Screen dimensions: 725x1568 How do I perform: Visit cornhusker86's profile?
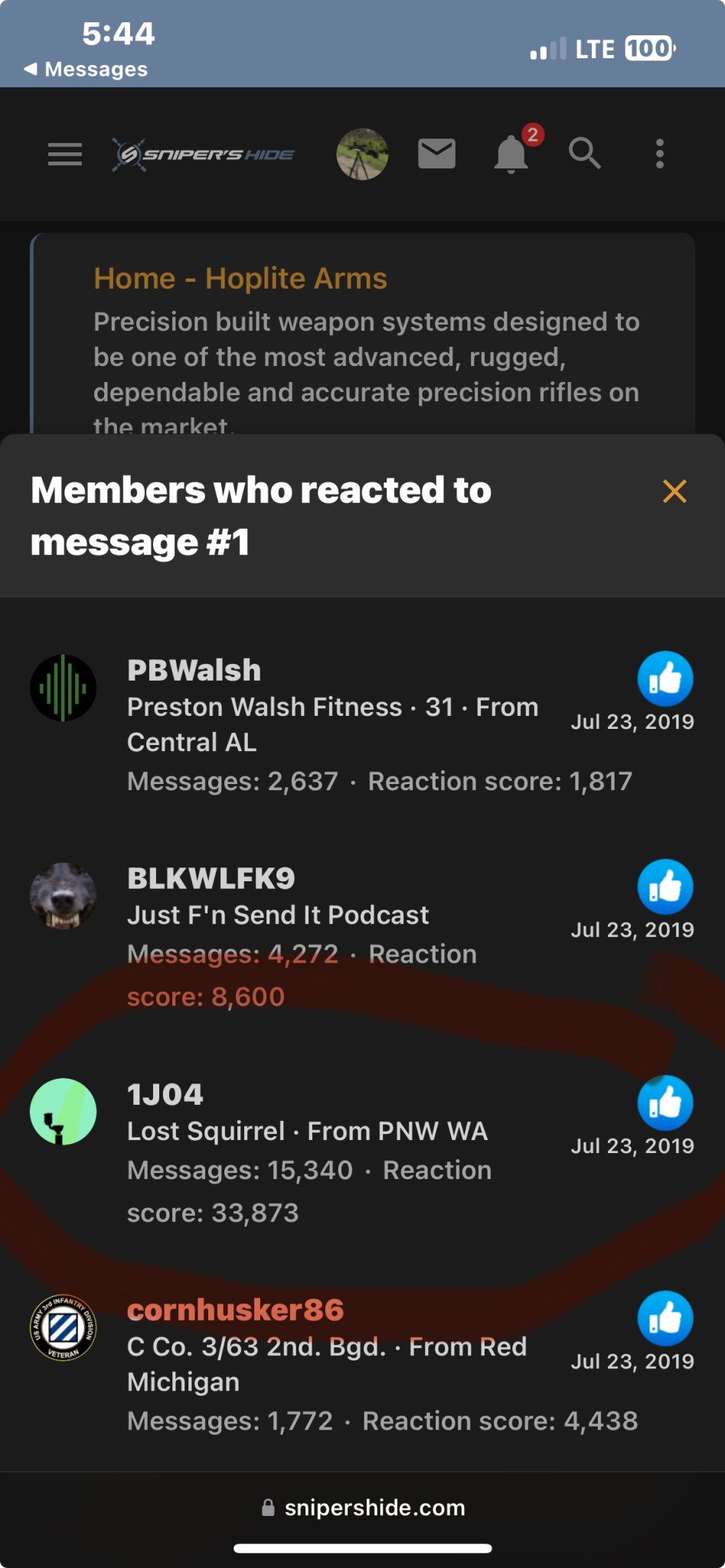click(235, 1310)
